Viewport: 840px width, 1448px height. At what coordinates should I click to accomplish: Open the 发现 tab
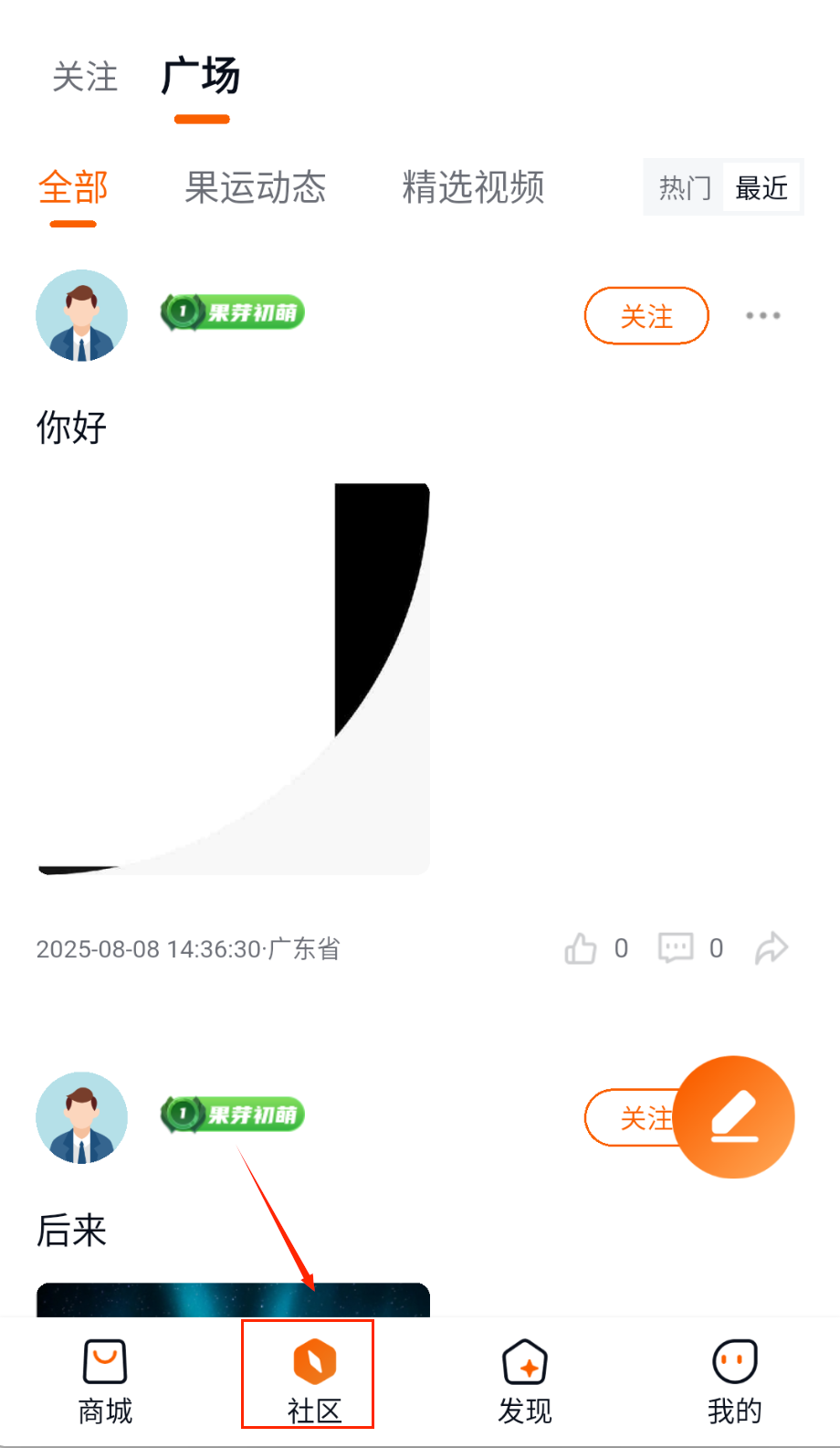pos(525,1381)
